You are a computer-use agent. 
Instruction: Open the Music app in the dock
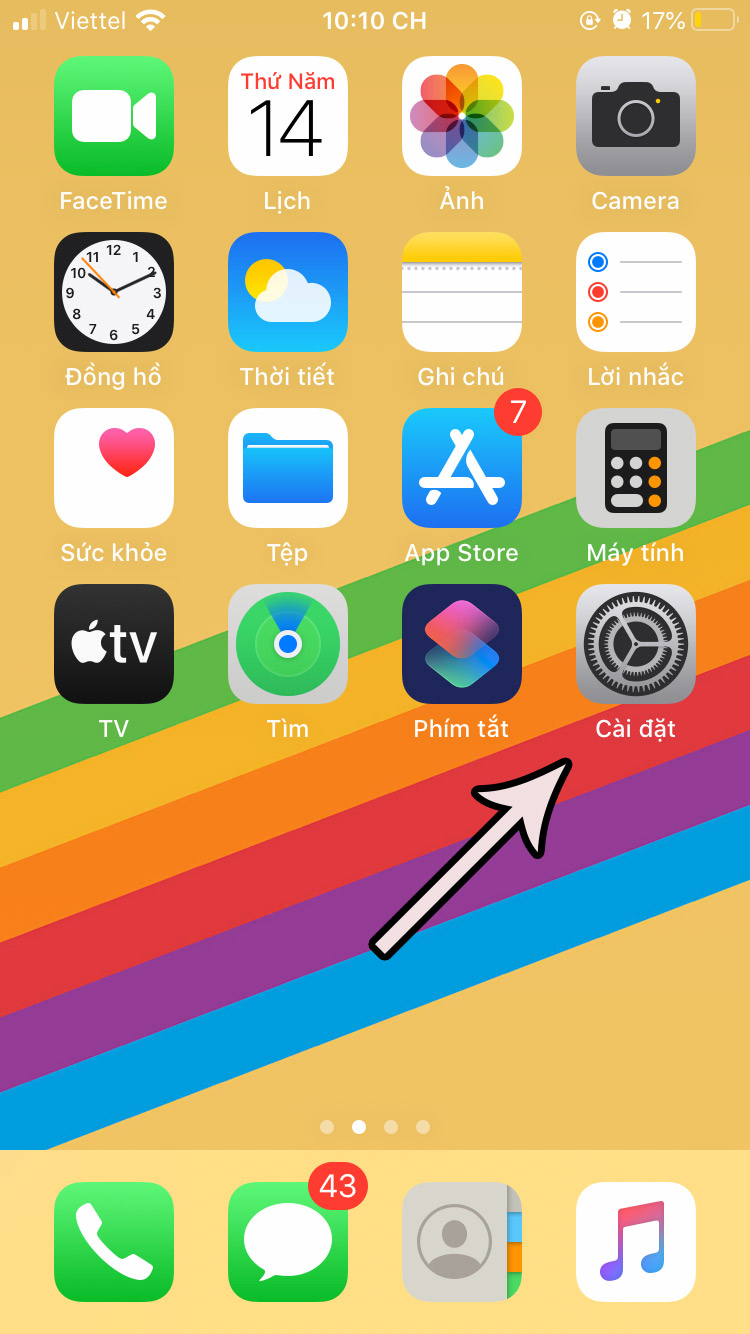pyautogui.click(x=636, y=1242)
